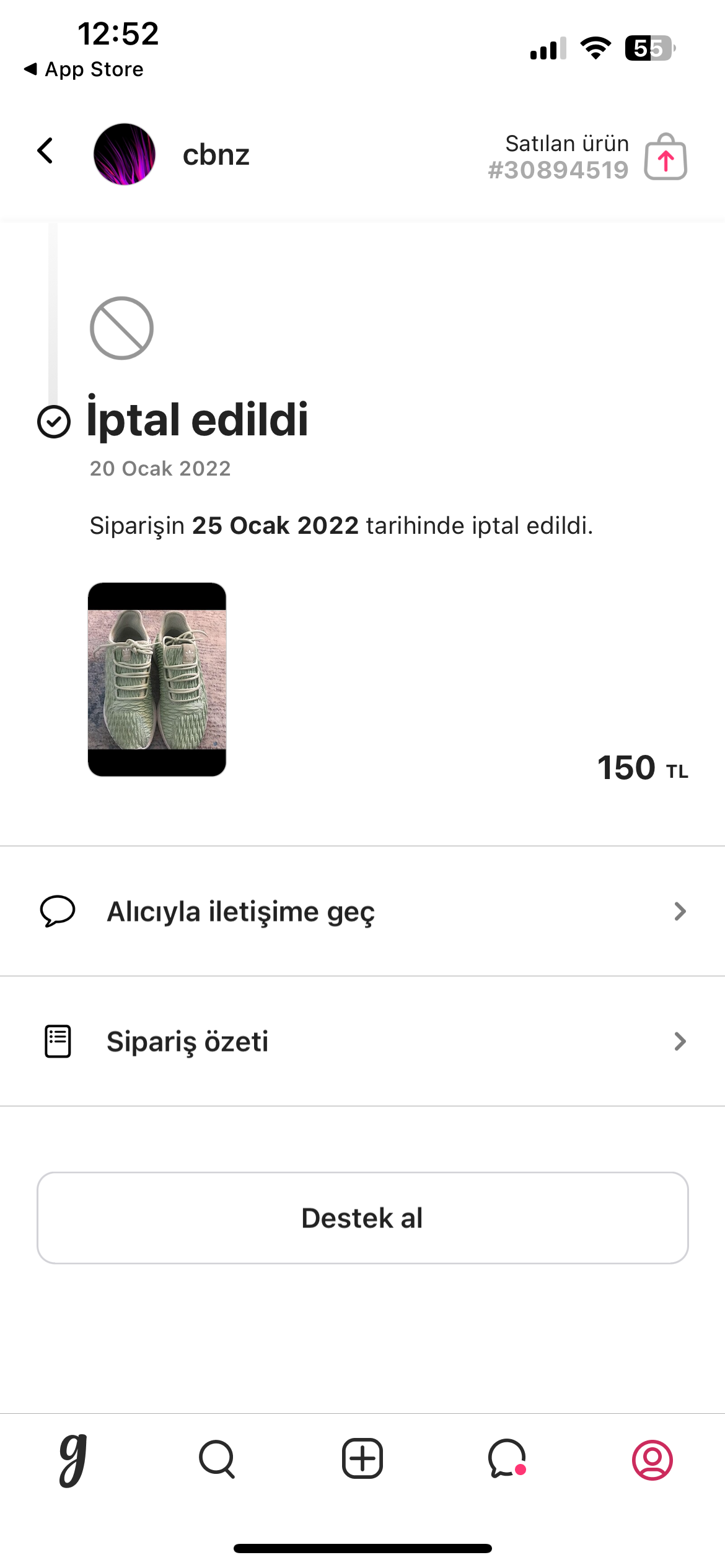The height and width of the screenshot is (1568, 725).
Task: View Sipariş özeti
Action: point(362,1042)
